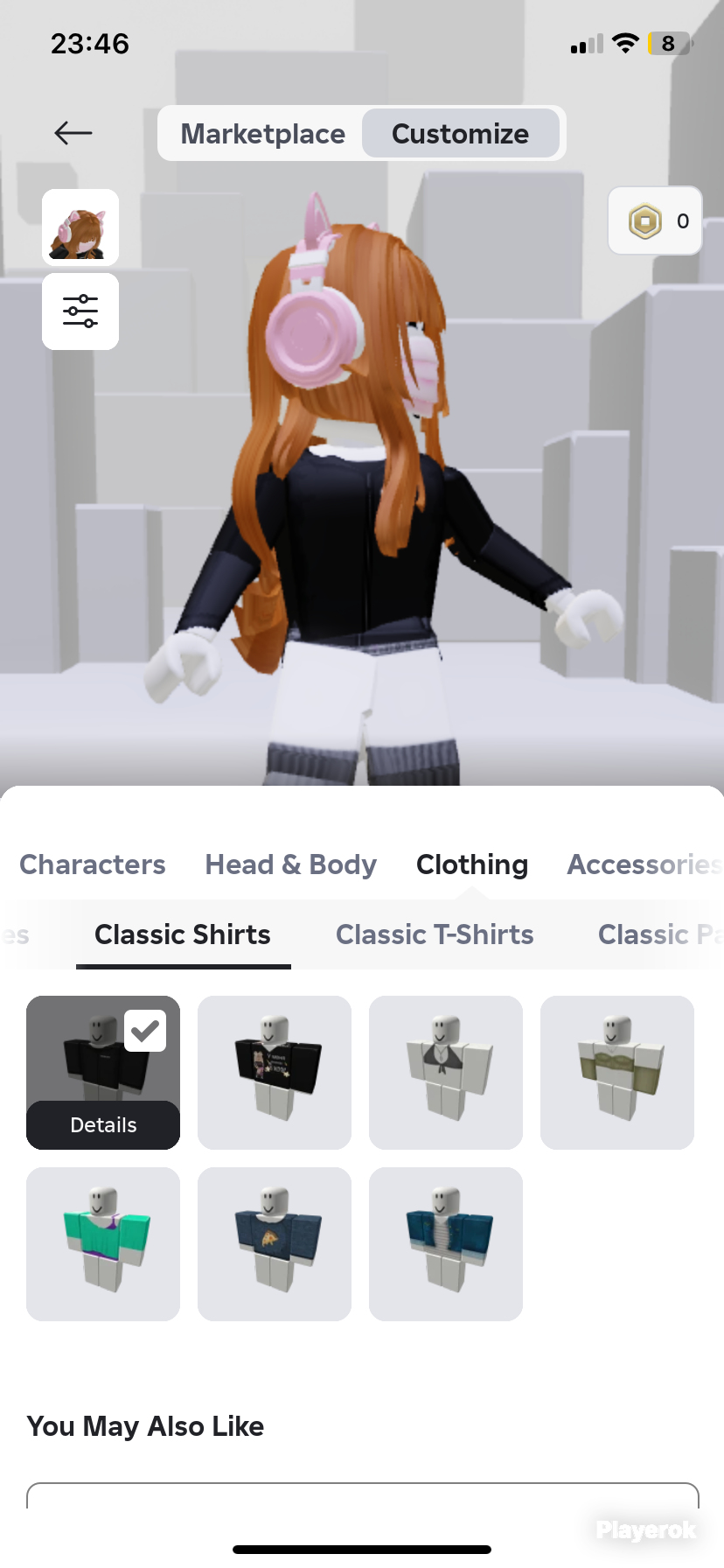Open the avatar adjustment sliders icon
This screenshot has width=724, height=1568.
point(80,311)
